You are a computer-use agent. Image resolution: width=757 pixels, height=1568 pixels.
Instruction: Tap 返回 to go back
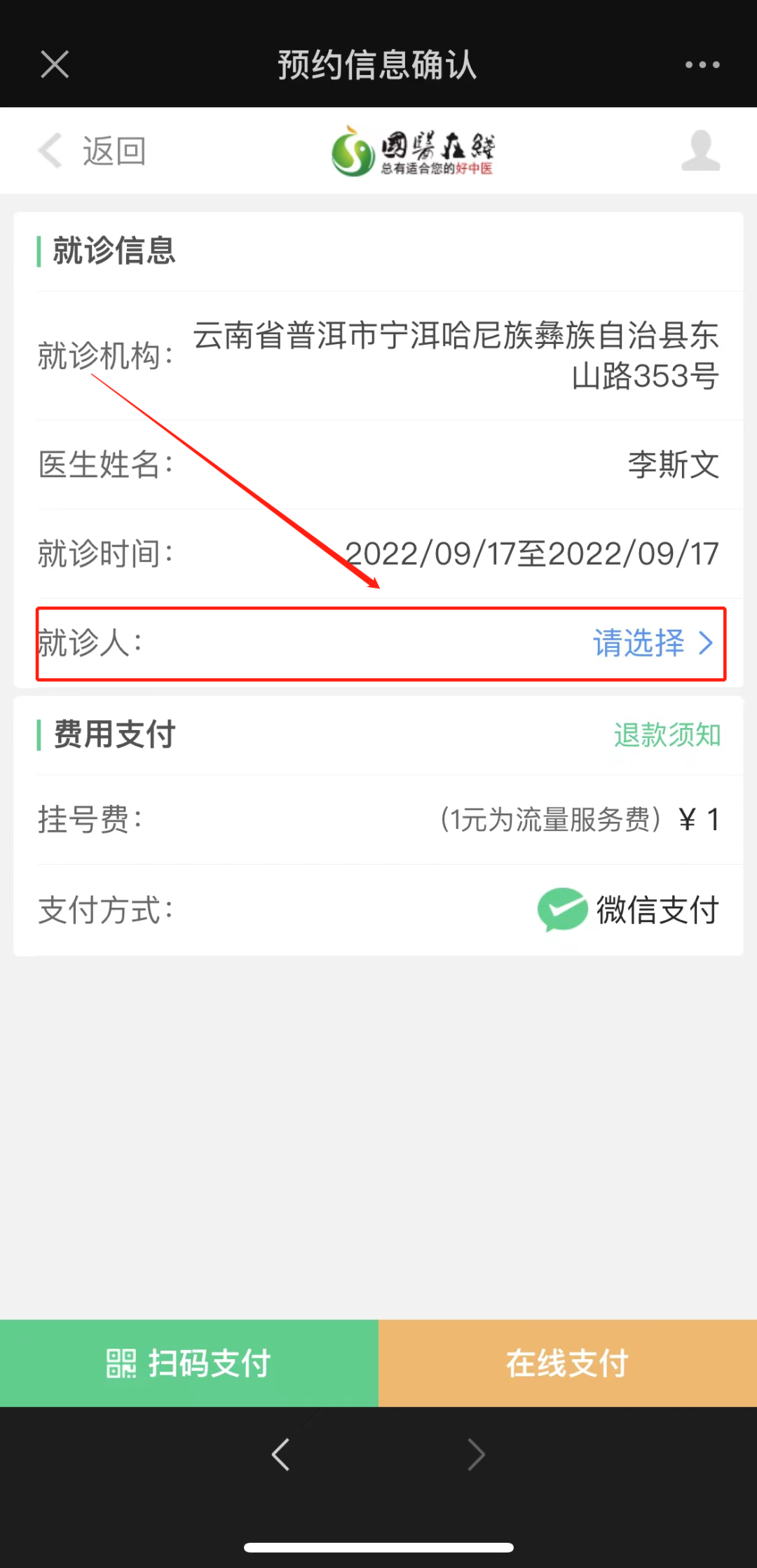click(x=112, y=150)
